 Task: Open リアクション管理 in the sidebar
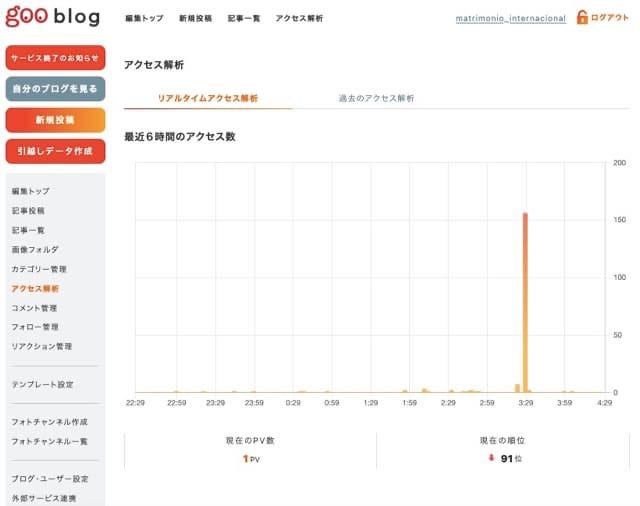coord(42,346)
